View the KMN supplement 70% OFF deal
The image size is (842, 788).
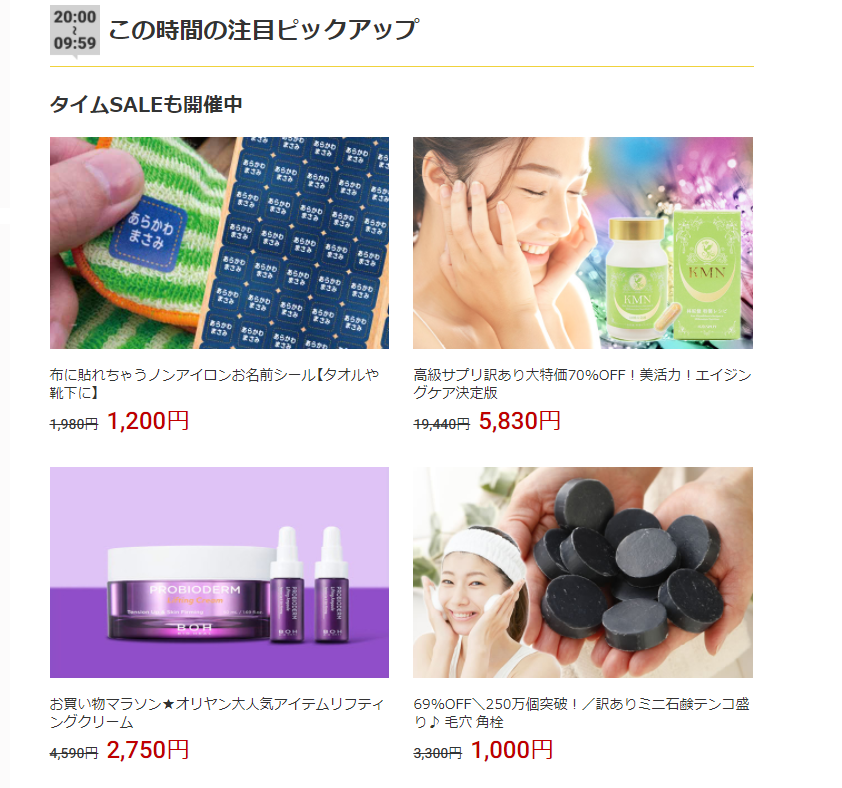(x=582, y=243)
